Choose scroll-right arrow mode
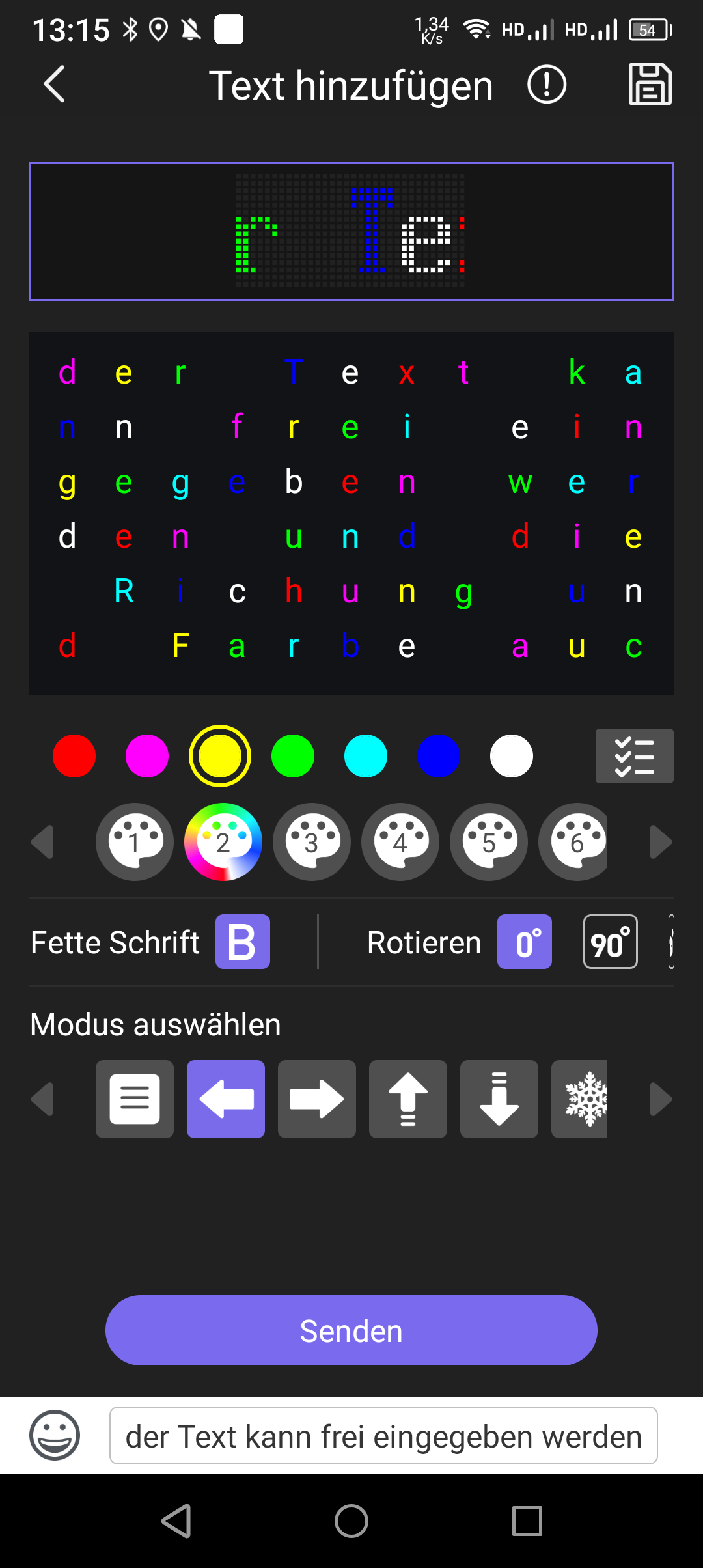This screenshot has height=1568, width=703. click(x=317, y=1099)
